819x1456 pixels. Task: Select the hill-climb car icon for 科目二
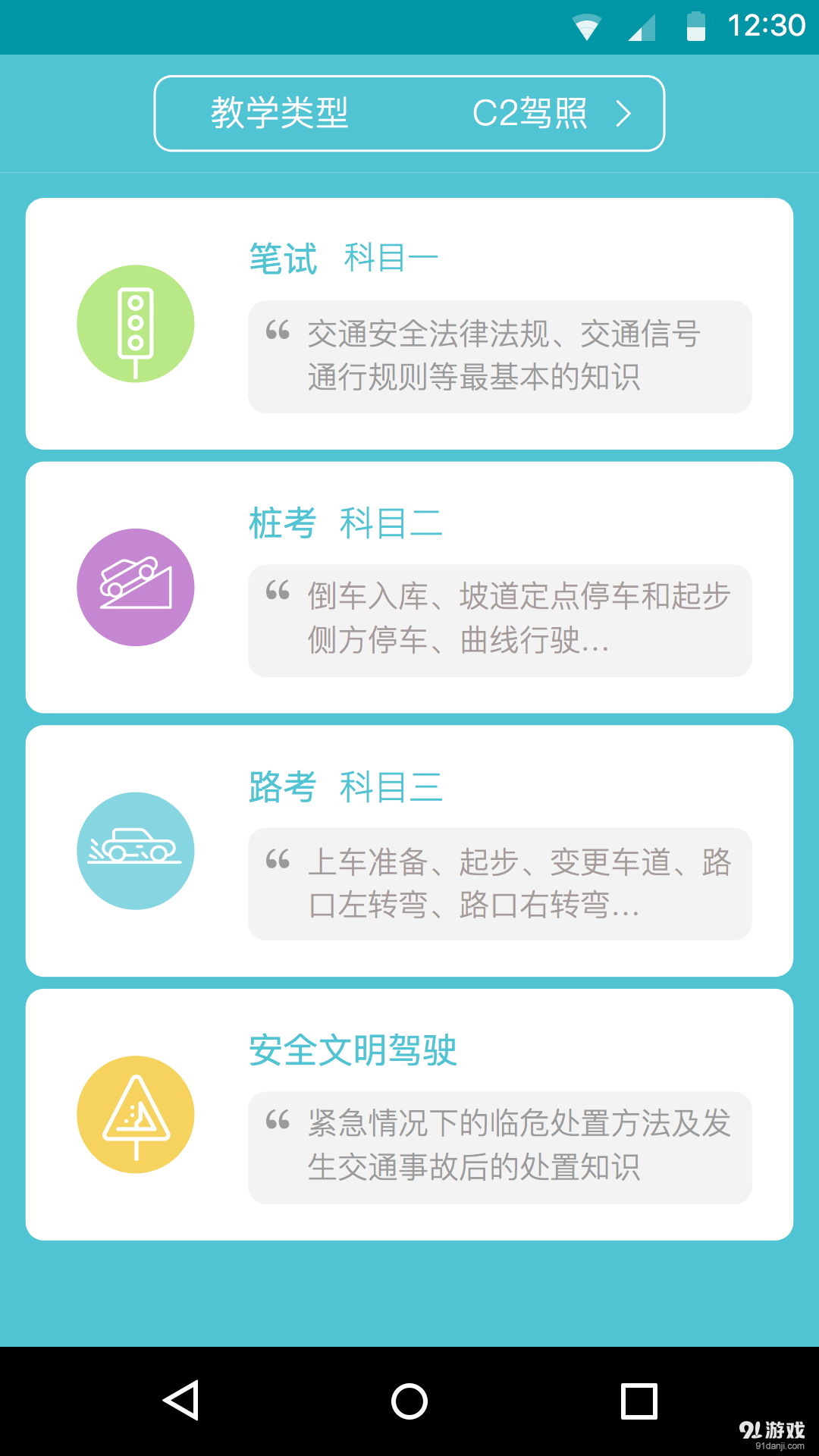click(x=135, y=586)
